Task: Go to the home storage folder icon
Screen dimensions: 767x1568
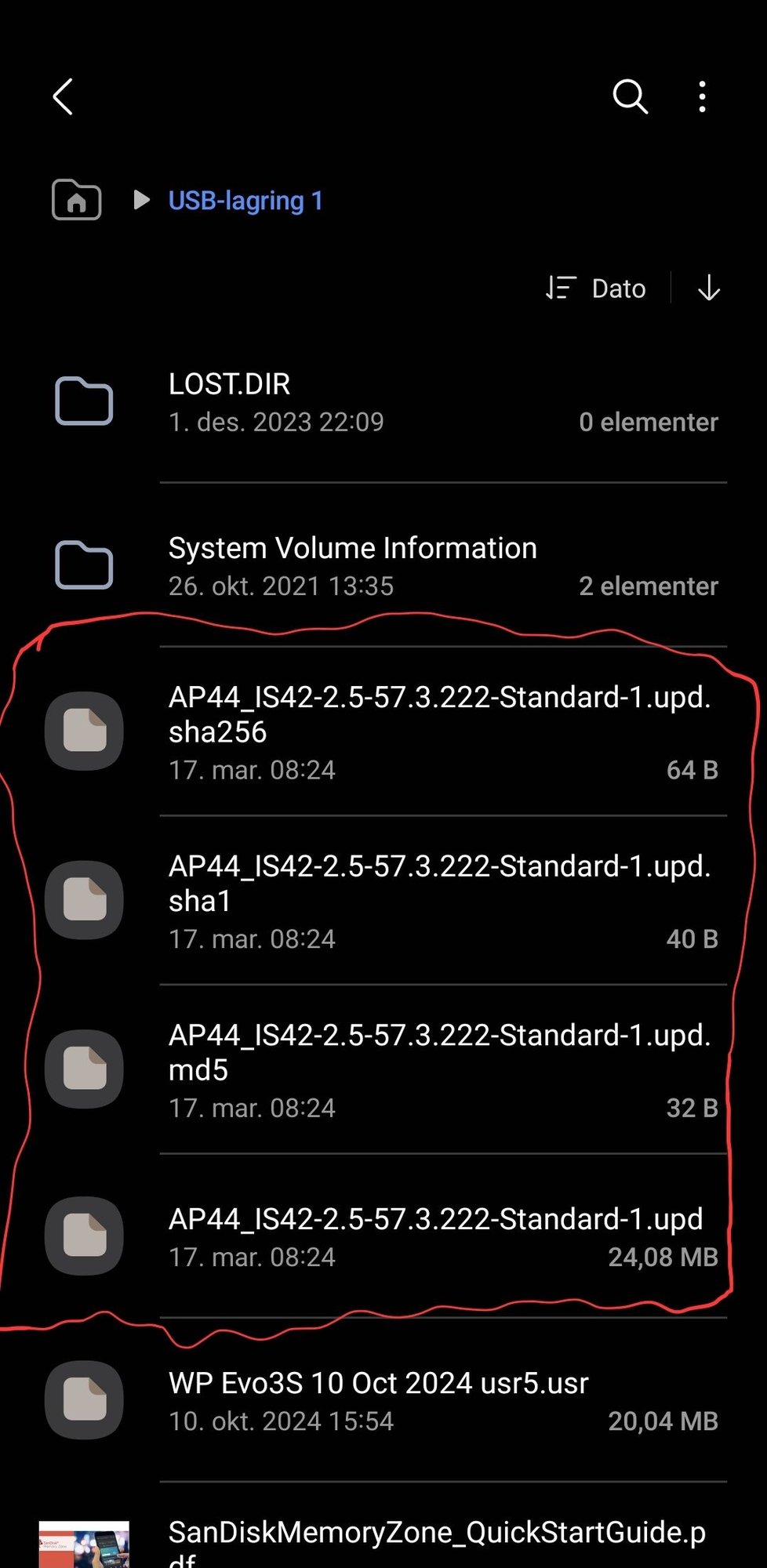Action: click(x=76, y=201)
